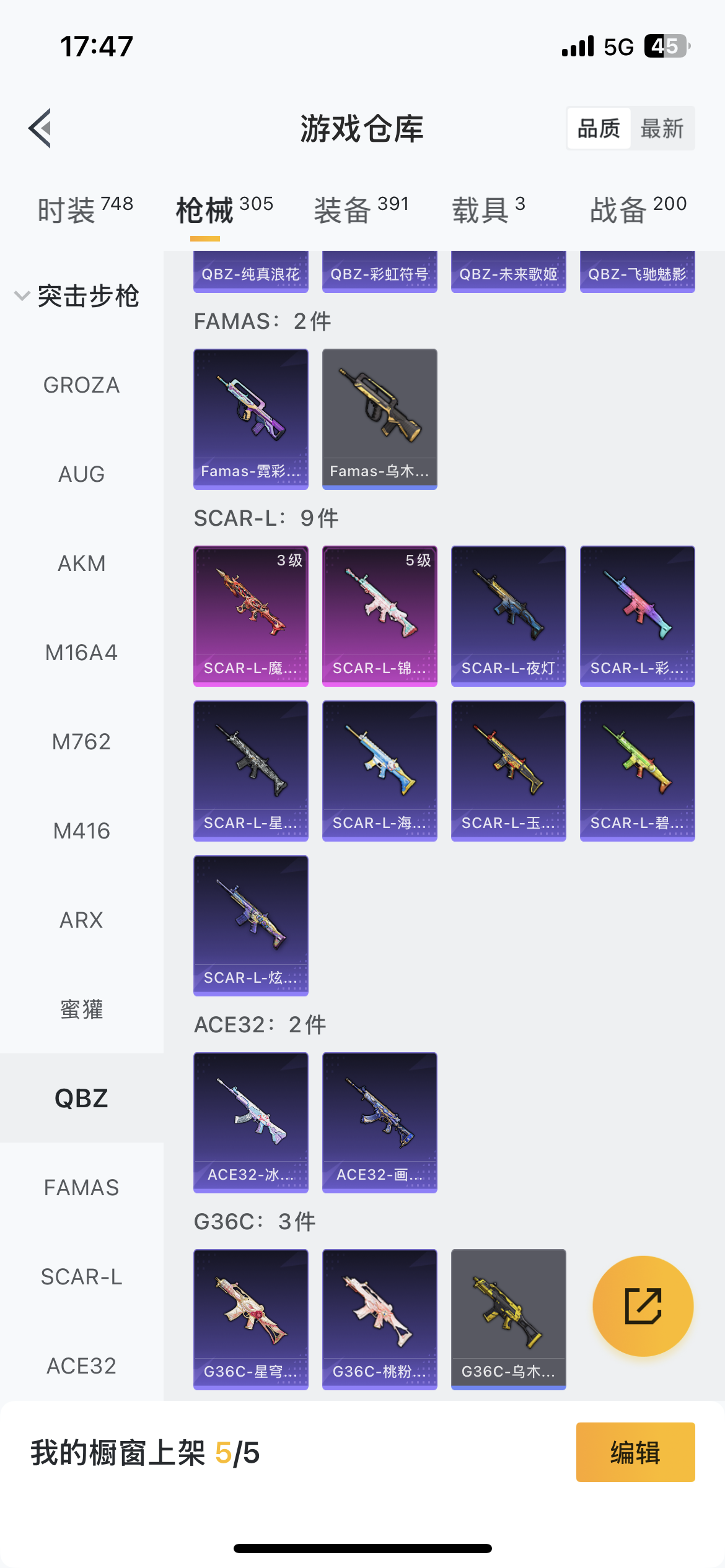Select GROZA in the weapon list

(x=81, y=385)
